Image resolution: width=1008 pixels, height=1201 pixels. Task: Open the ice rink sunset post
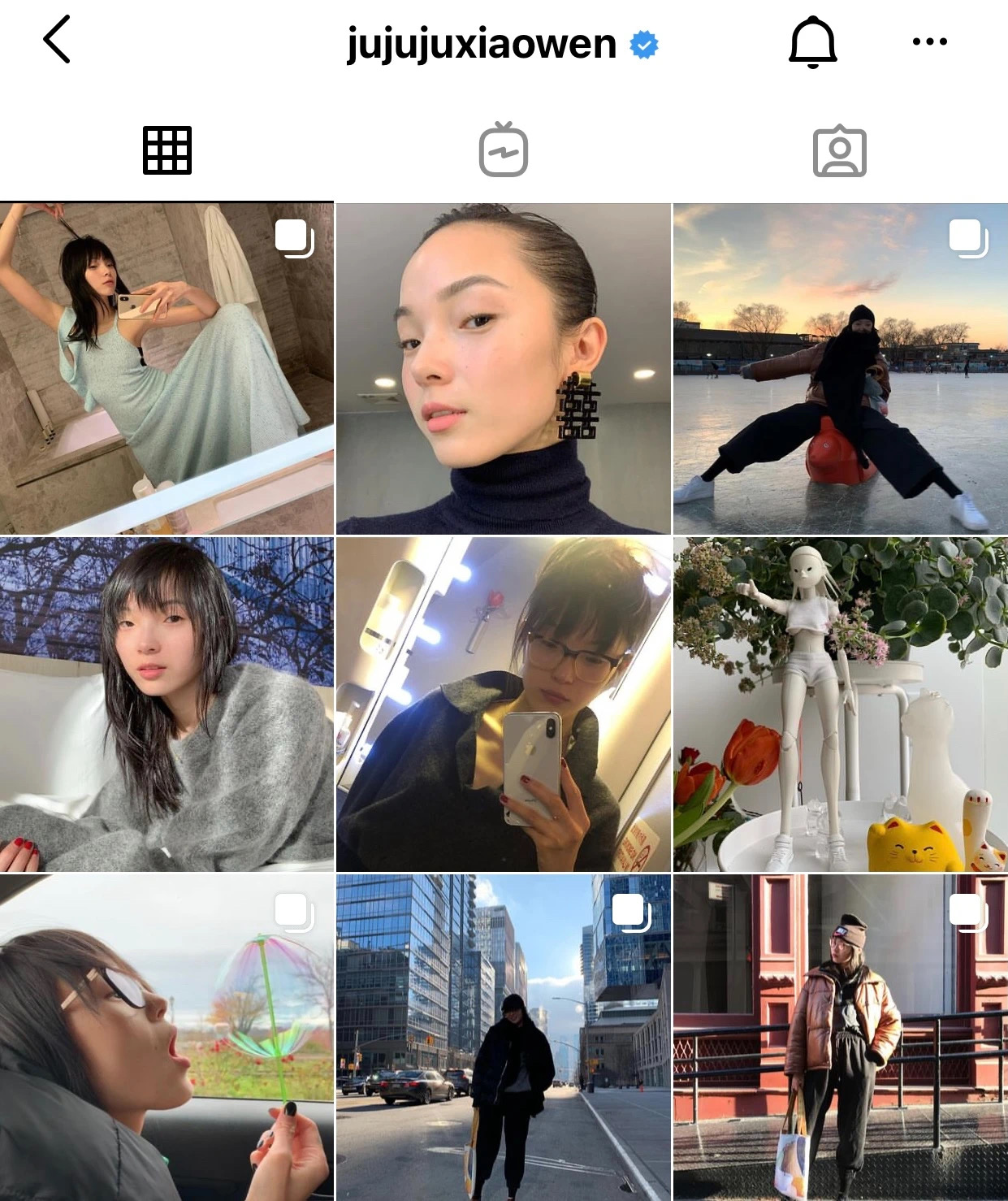[x=840, y=369]
